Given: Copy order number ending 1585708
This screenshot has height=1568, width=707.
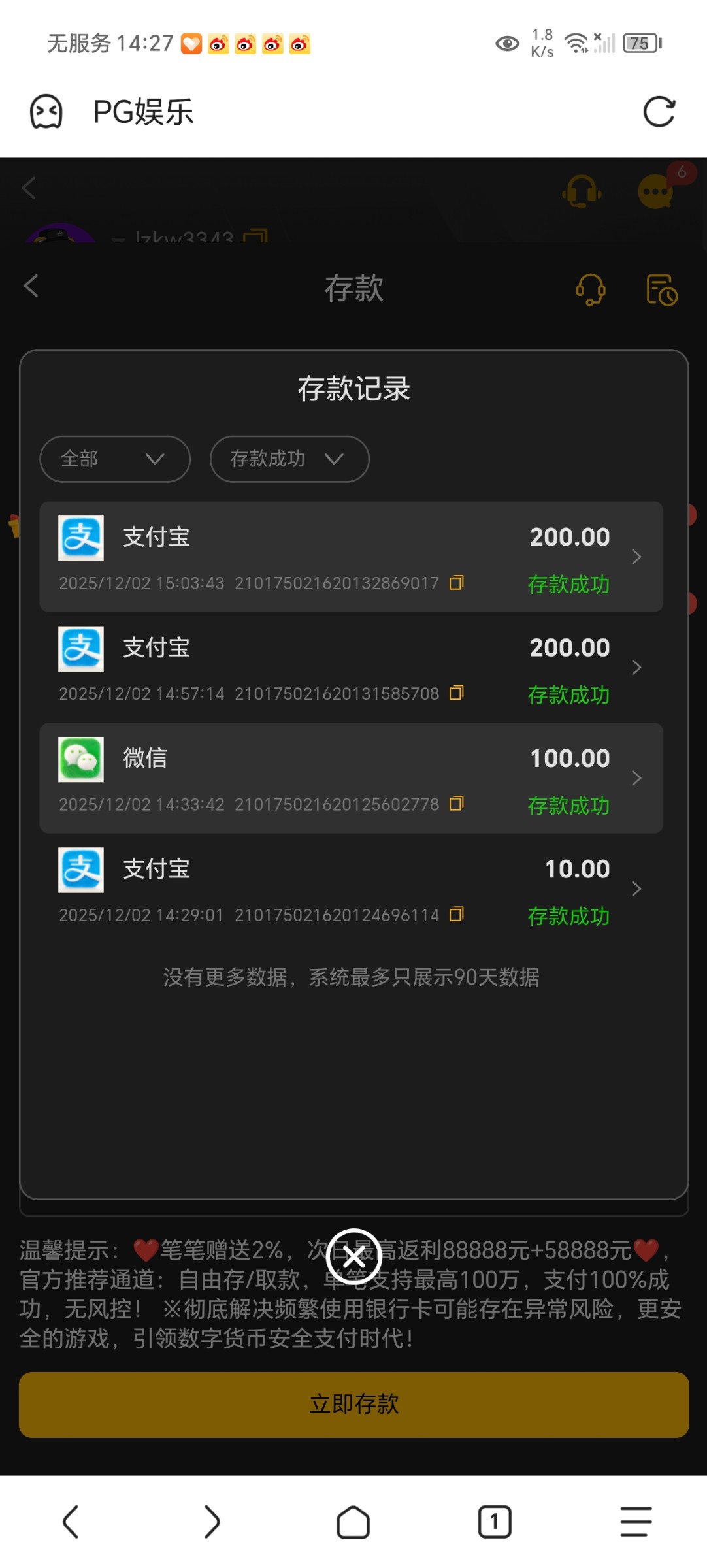Looking at the screenshot, I should click(x=457, y=693).
